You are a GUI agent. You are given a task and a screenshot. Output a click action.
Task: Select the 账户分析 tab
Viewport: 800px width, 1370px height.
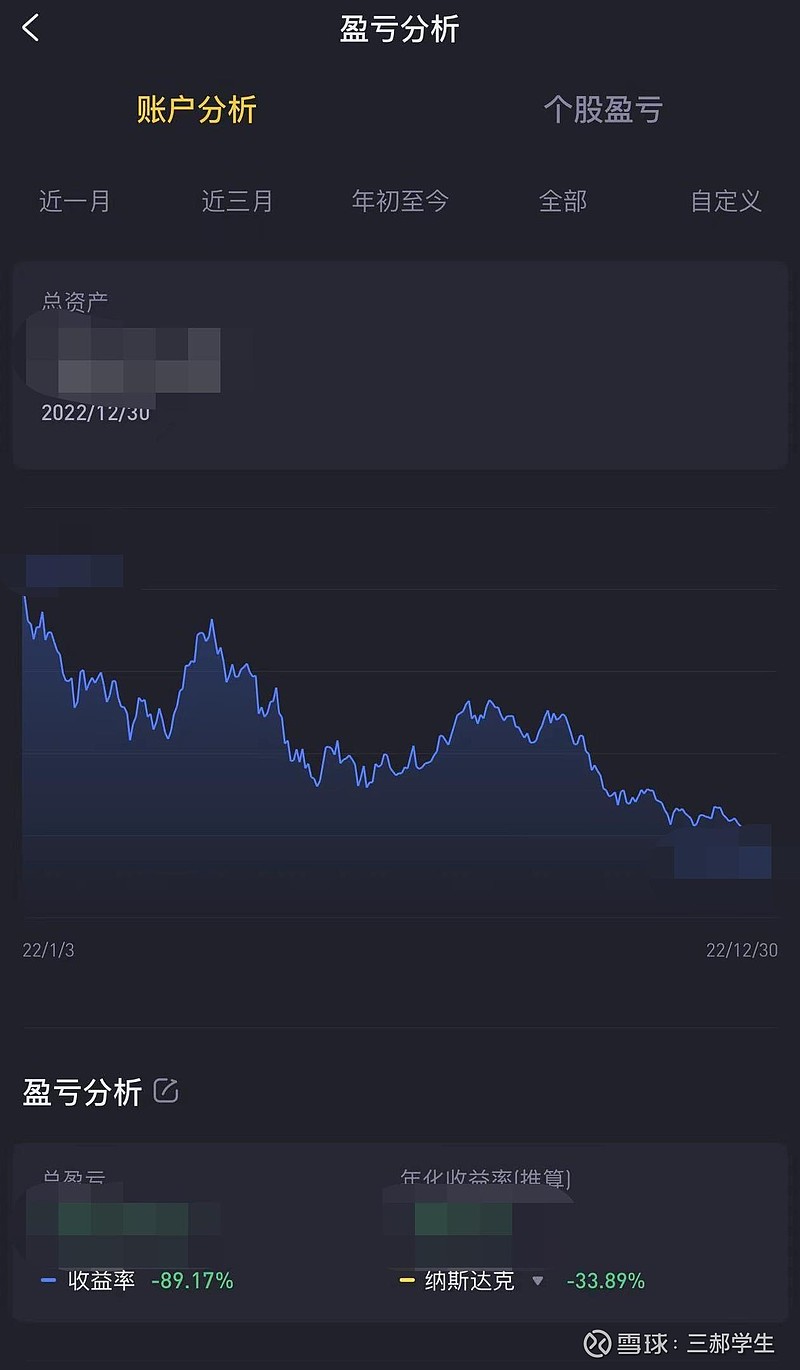pos(197,109)
